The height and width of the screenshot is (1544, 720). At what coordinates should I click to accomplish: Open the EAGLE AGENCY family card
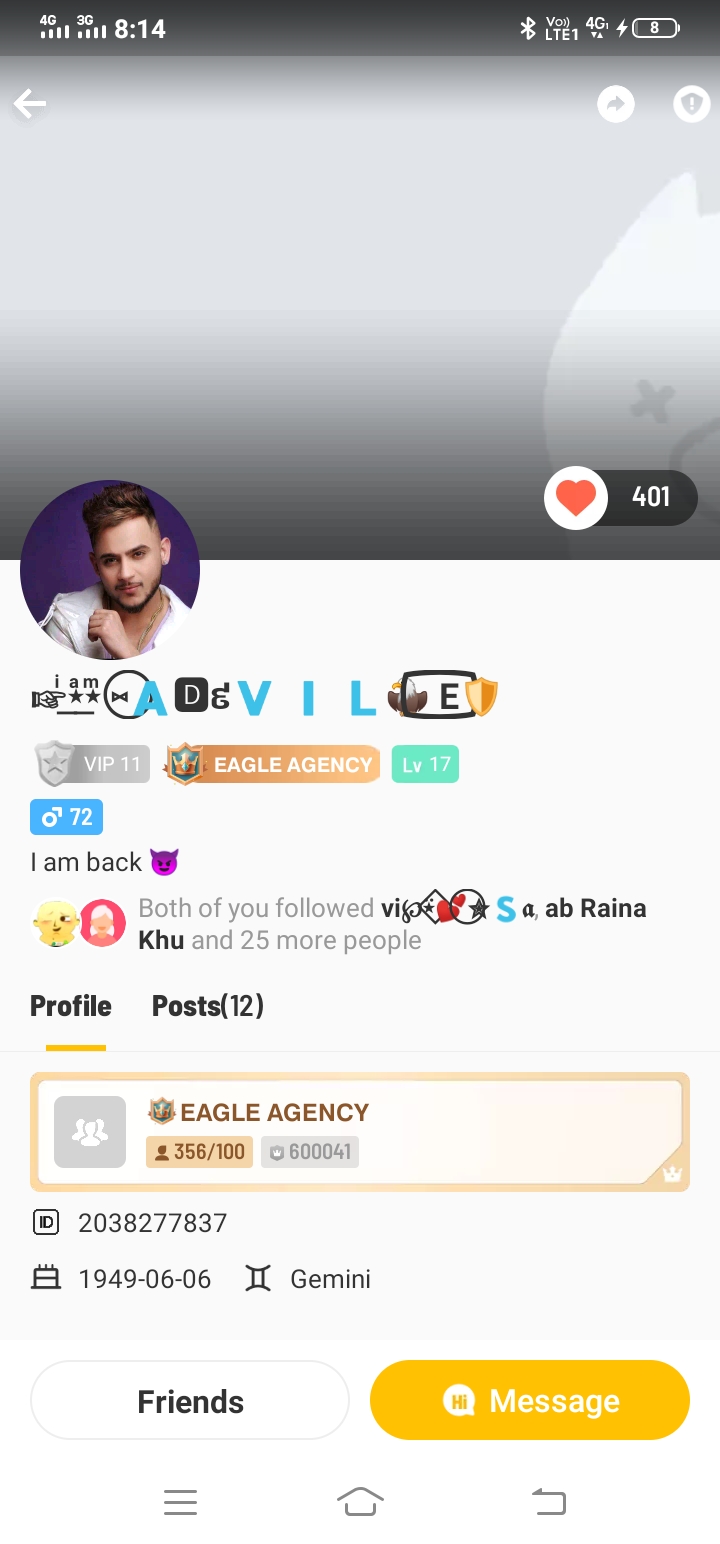[360, 1132]
